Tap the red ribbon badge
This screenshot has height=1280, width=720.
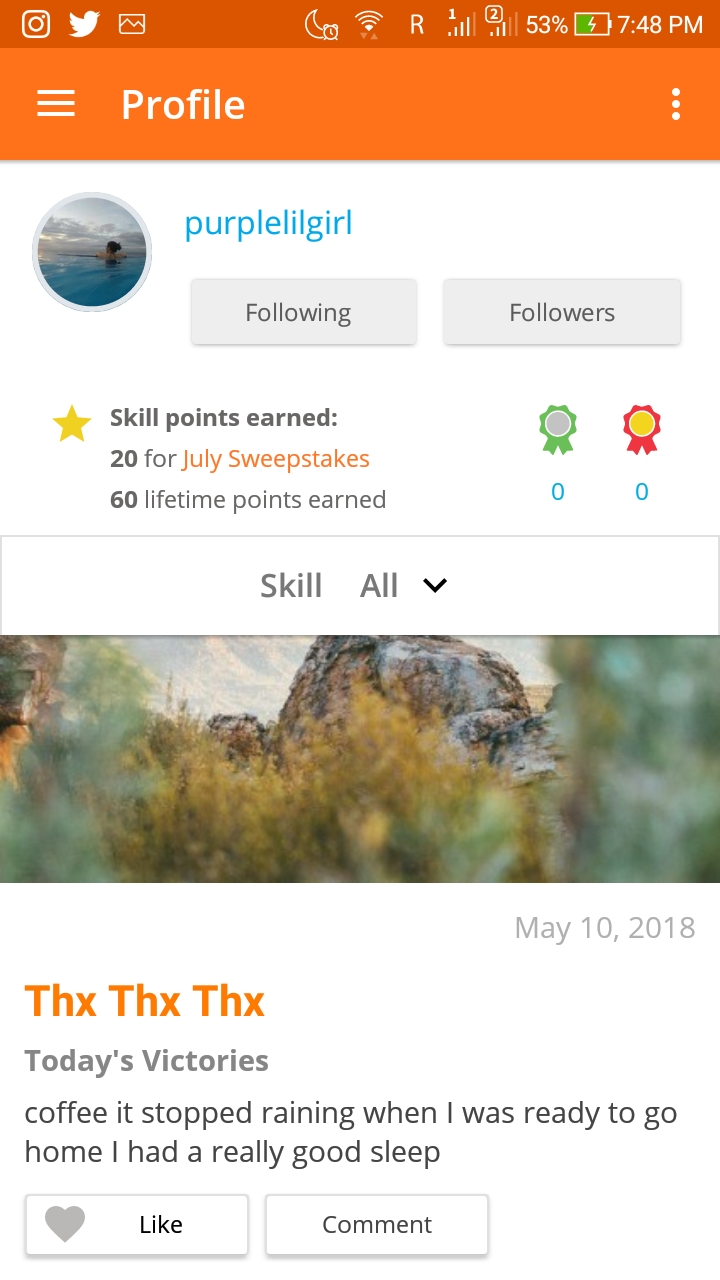click(x=641, y=430)
